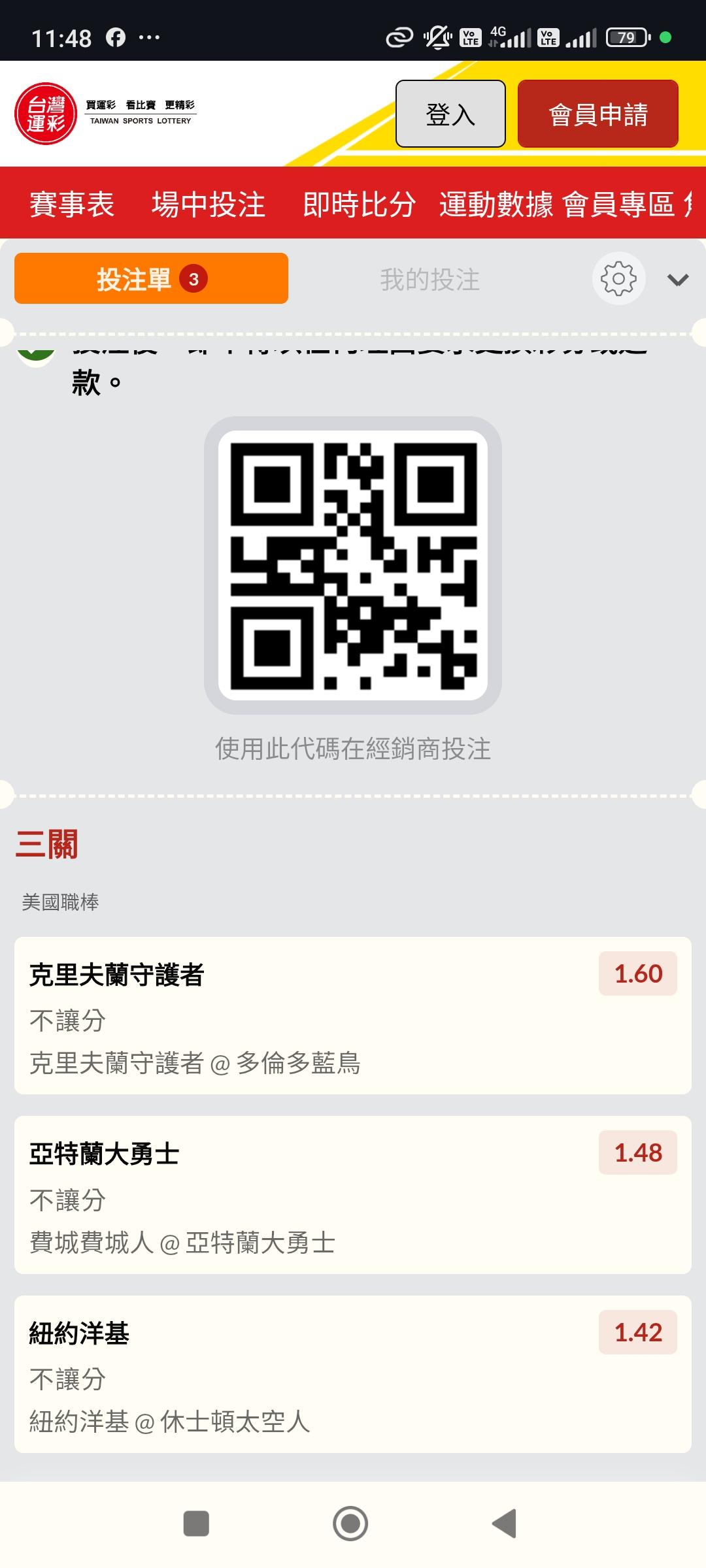Switch to 場中投注 live betting
The height and width of the screenshot is (1568, 706).
209,204
